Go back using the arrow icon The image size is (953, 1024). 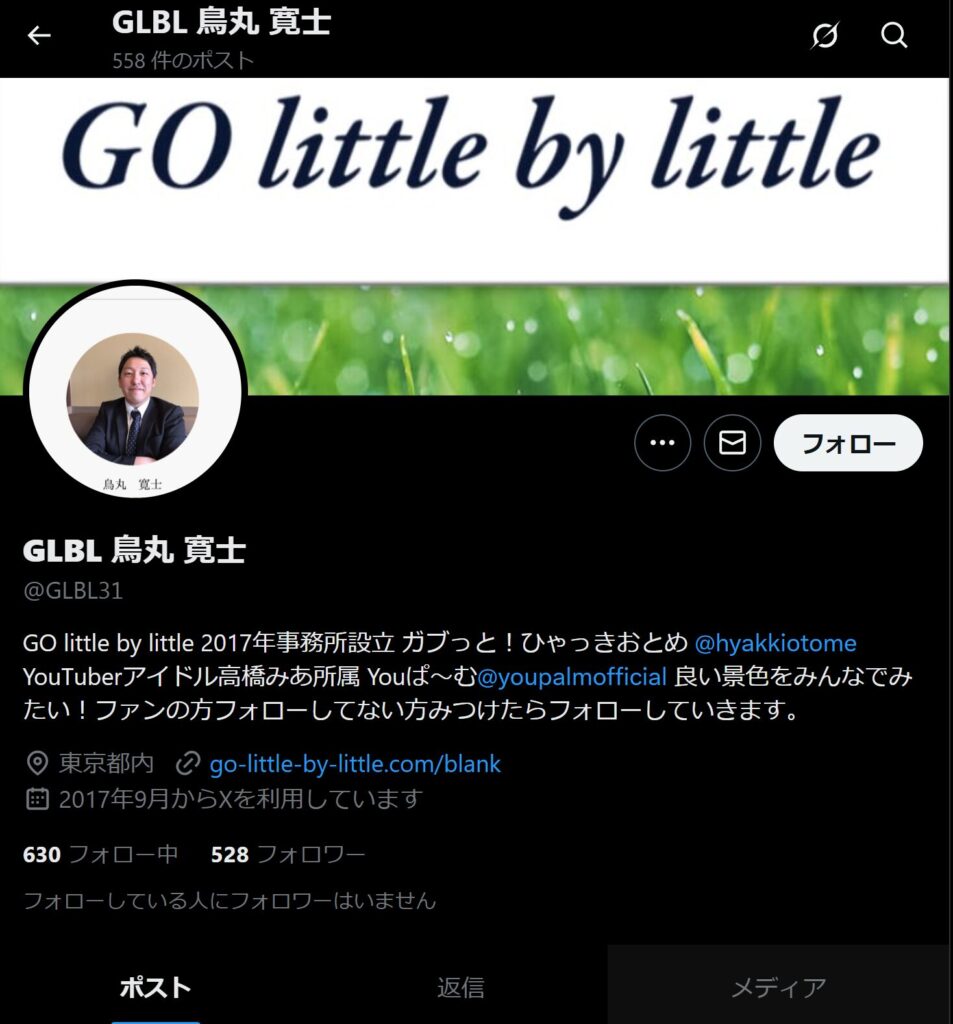[39, 36]
